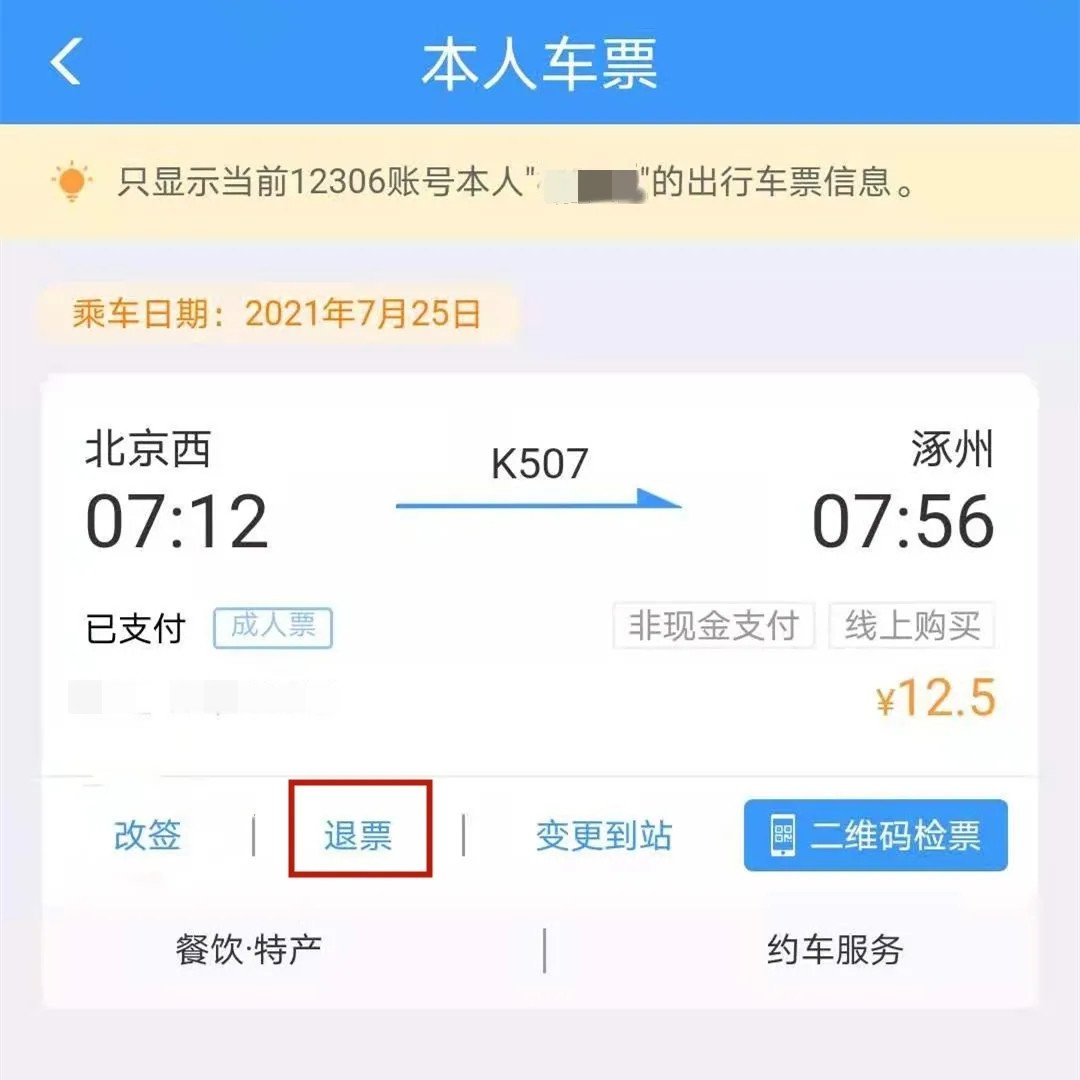Open 二维码检票 QR code check-in
The image size is (1080, 1080).
pos(875,835)
